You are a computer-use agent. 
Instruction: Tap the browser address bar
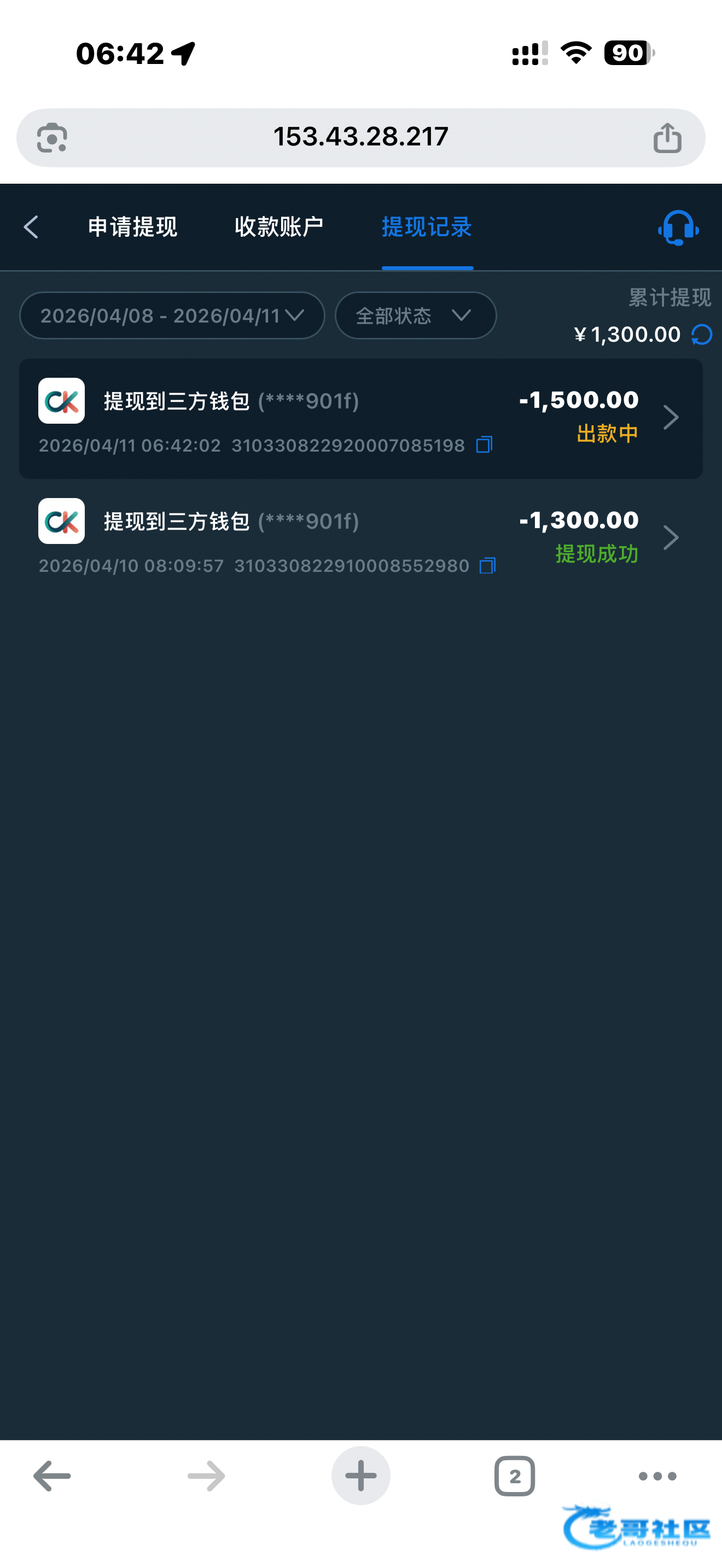361,138
